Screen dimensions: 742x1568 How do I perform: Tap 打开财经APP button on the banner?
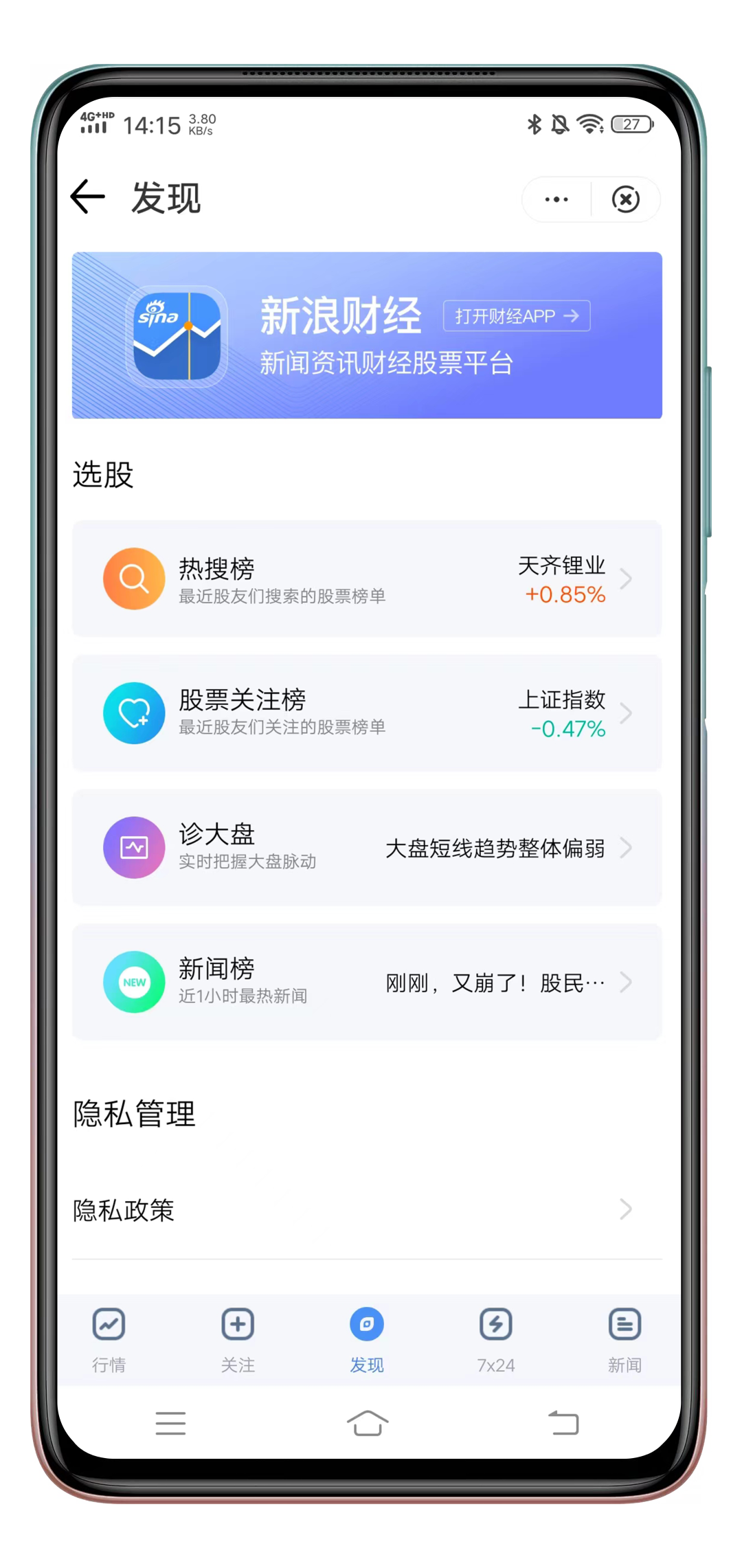[x=516, y=316]
